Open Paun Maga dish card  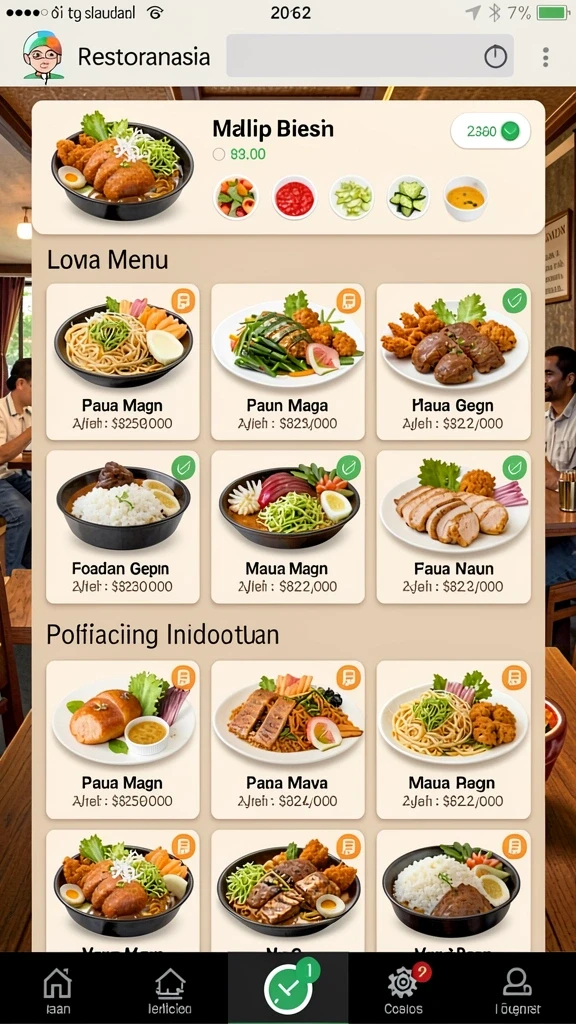287,361
